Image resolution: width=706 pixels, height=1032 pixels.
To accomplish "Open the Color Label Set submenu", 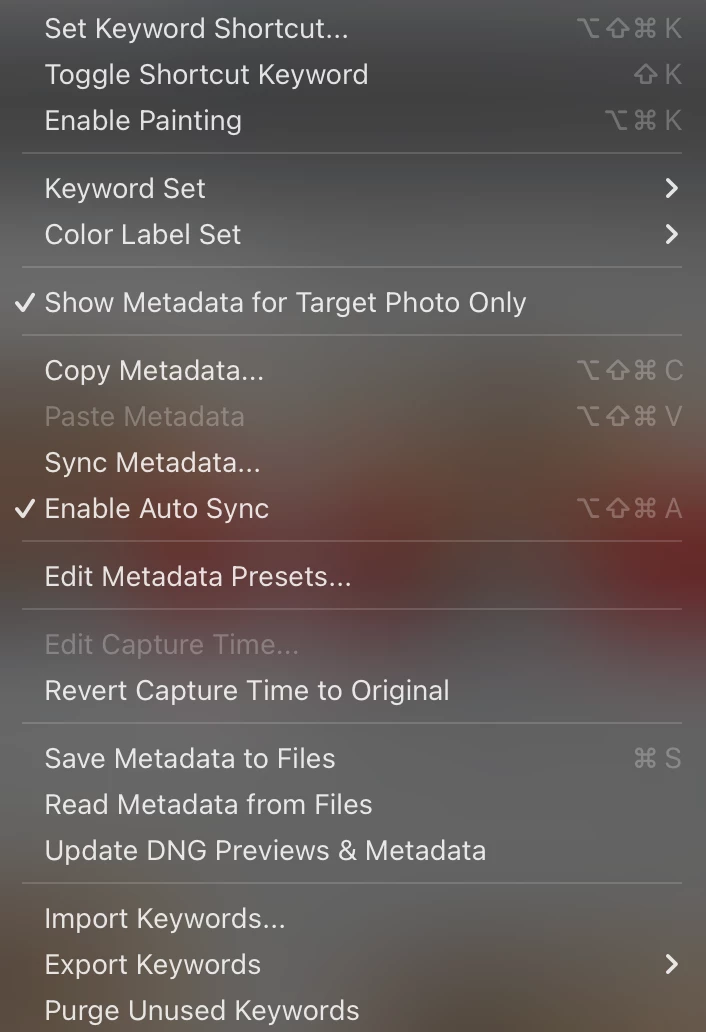I will 143,235.
